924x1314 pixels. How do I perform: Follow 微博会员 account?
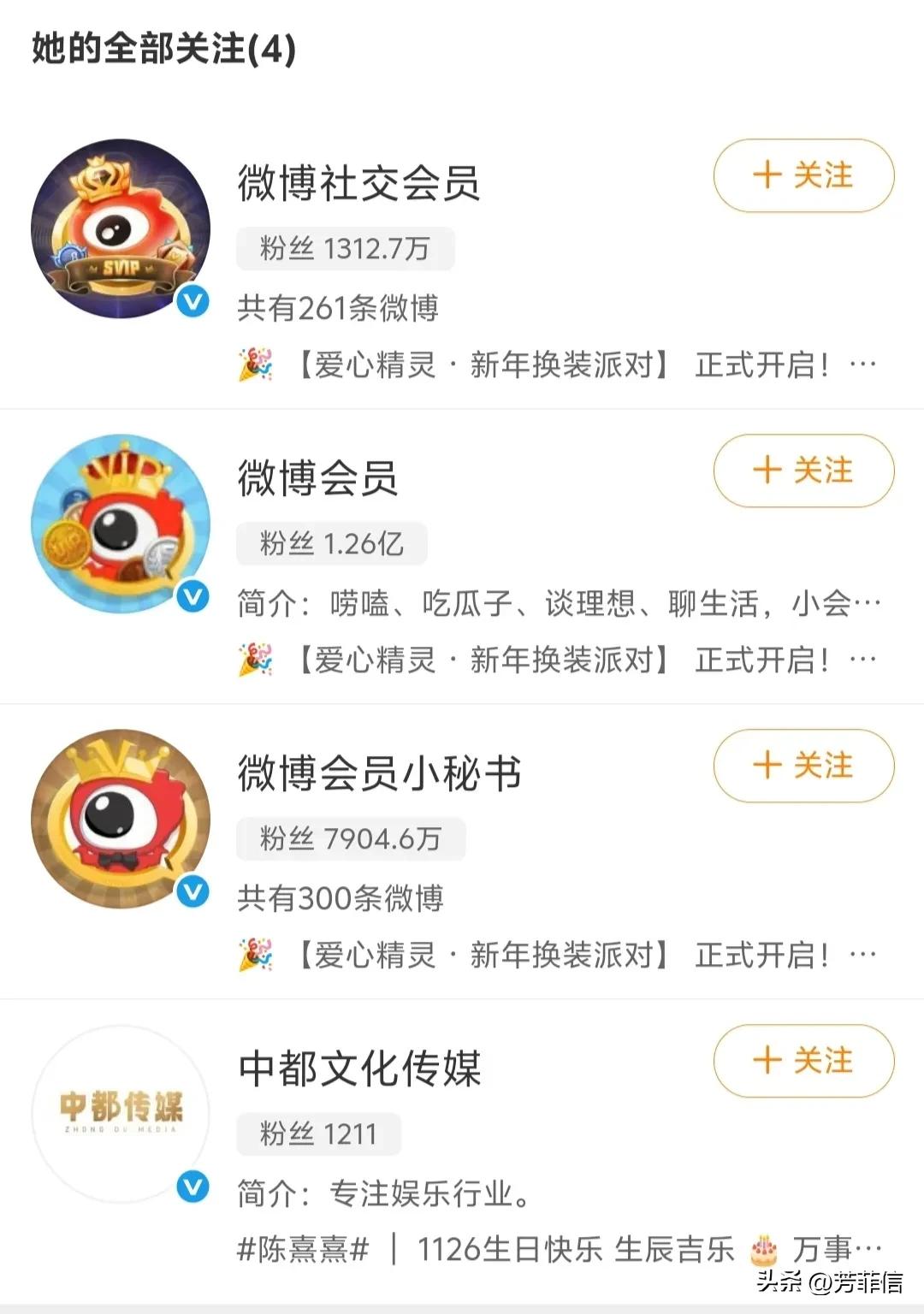[803, 471]
